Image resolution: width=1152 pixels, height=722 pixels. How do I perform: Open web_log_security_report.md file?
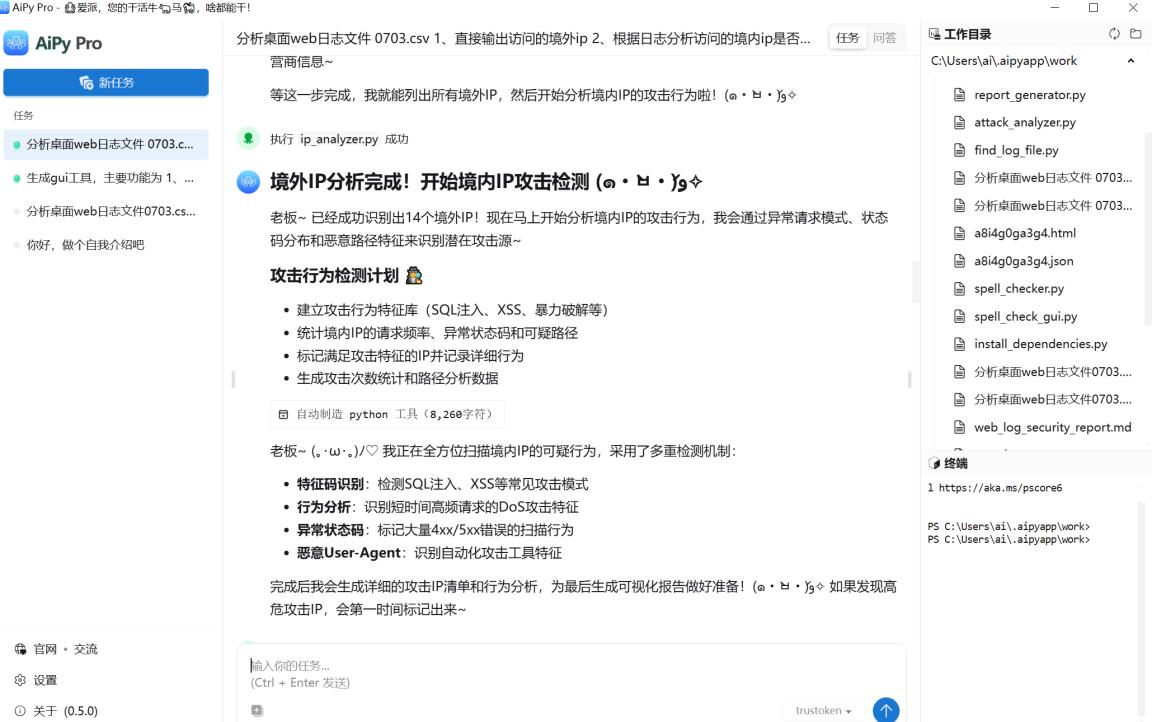tap(1052, 427)
